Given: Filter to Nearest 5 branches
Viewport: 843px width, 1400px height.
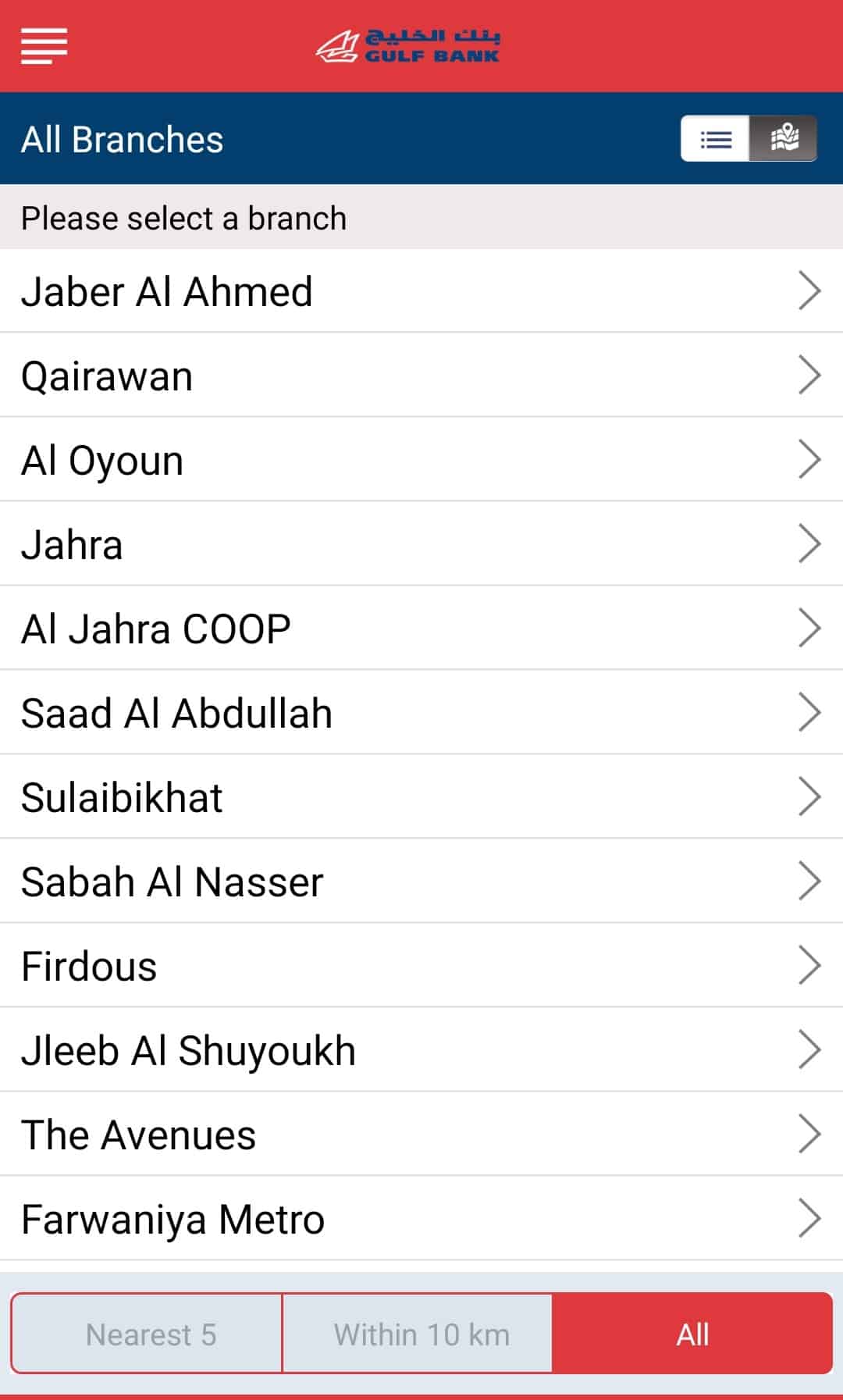Looking at the screenshot, I should (147, 1334).
